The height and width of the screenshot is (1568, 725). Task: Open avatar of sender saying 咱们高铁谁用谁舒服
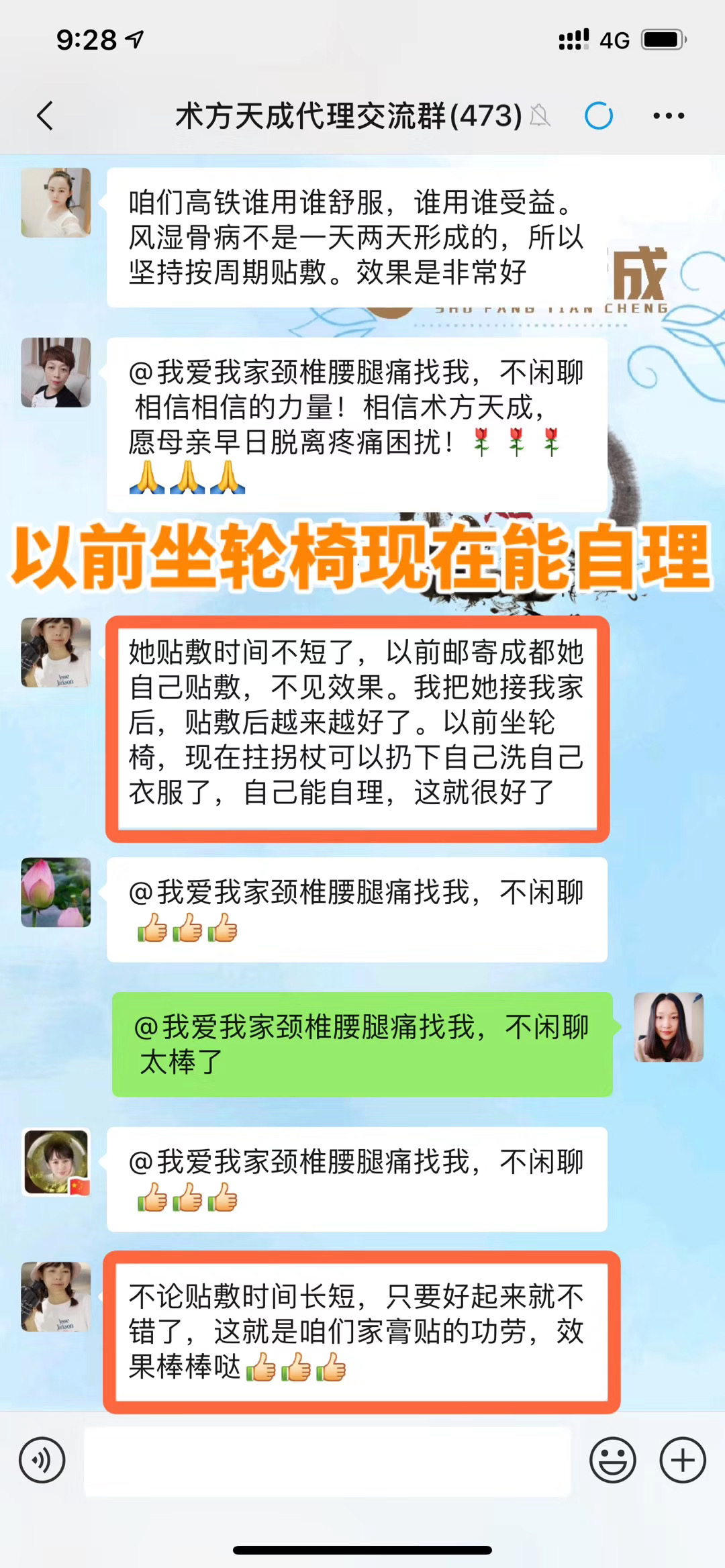56,203
